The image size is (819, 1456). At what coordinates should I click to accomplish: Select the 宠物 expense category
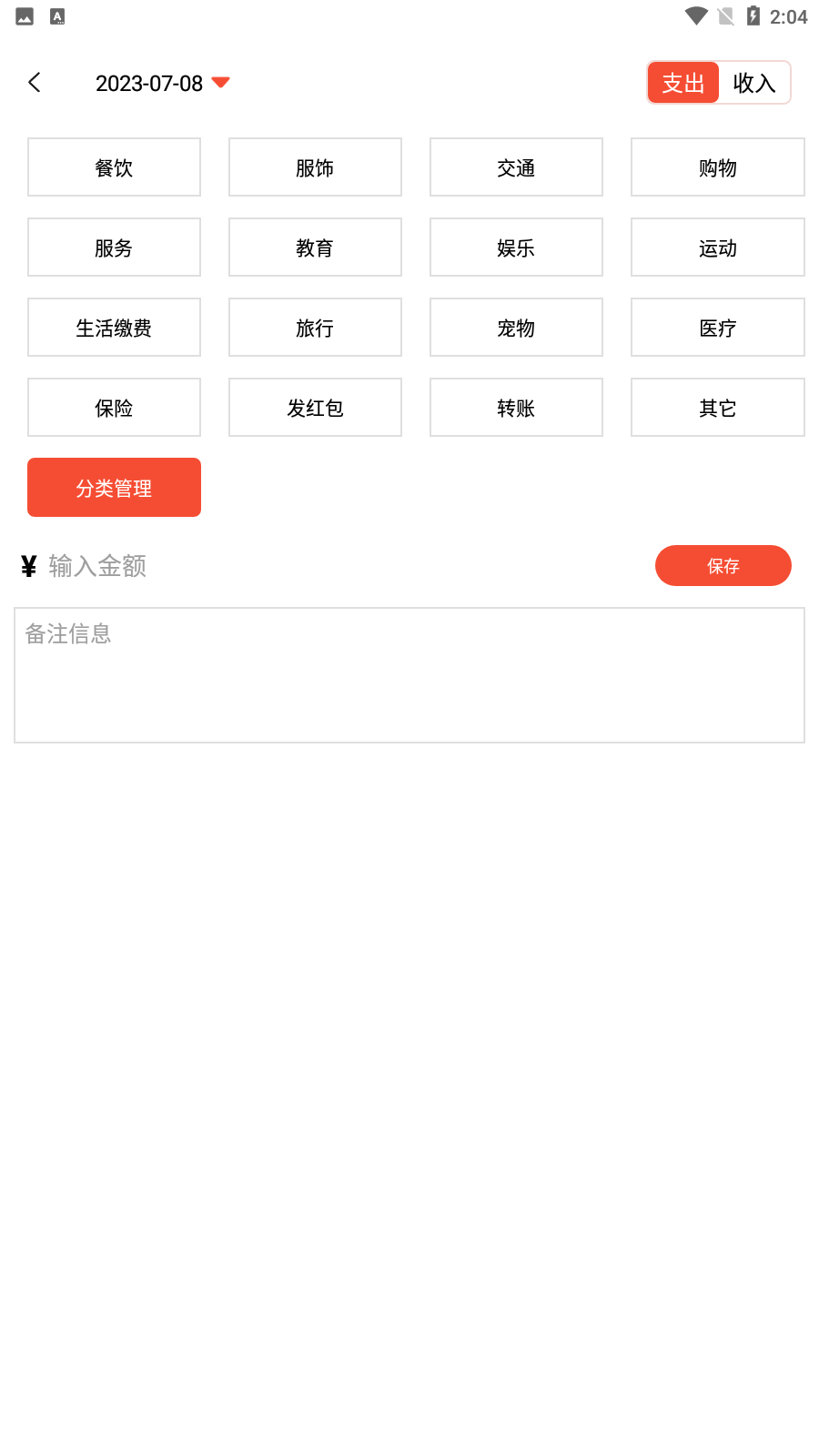pos(516,327)
